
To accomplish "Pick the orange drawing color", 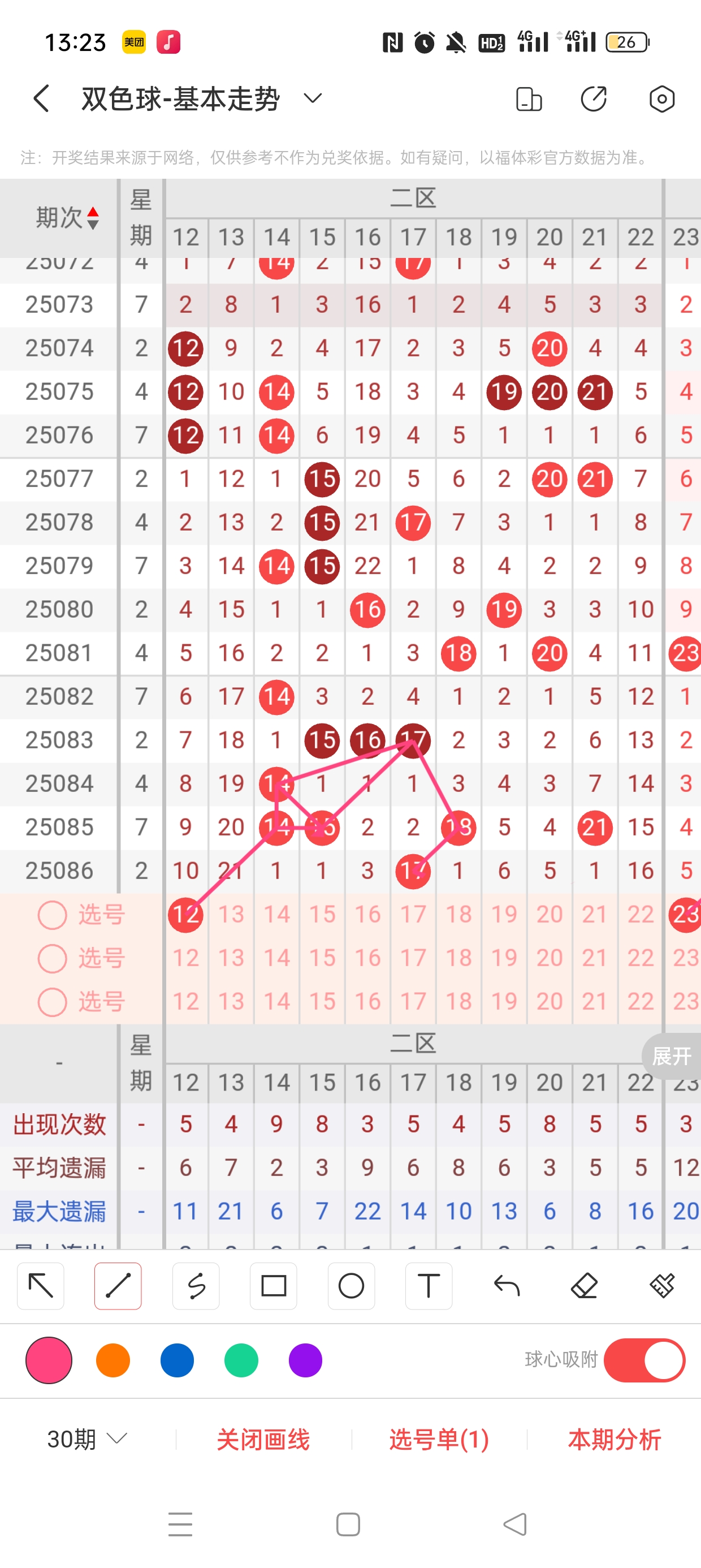I will click(x=113, y=1360).
